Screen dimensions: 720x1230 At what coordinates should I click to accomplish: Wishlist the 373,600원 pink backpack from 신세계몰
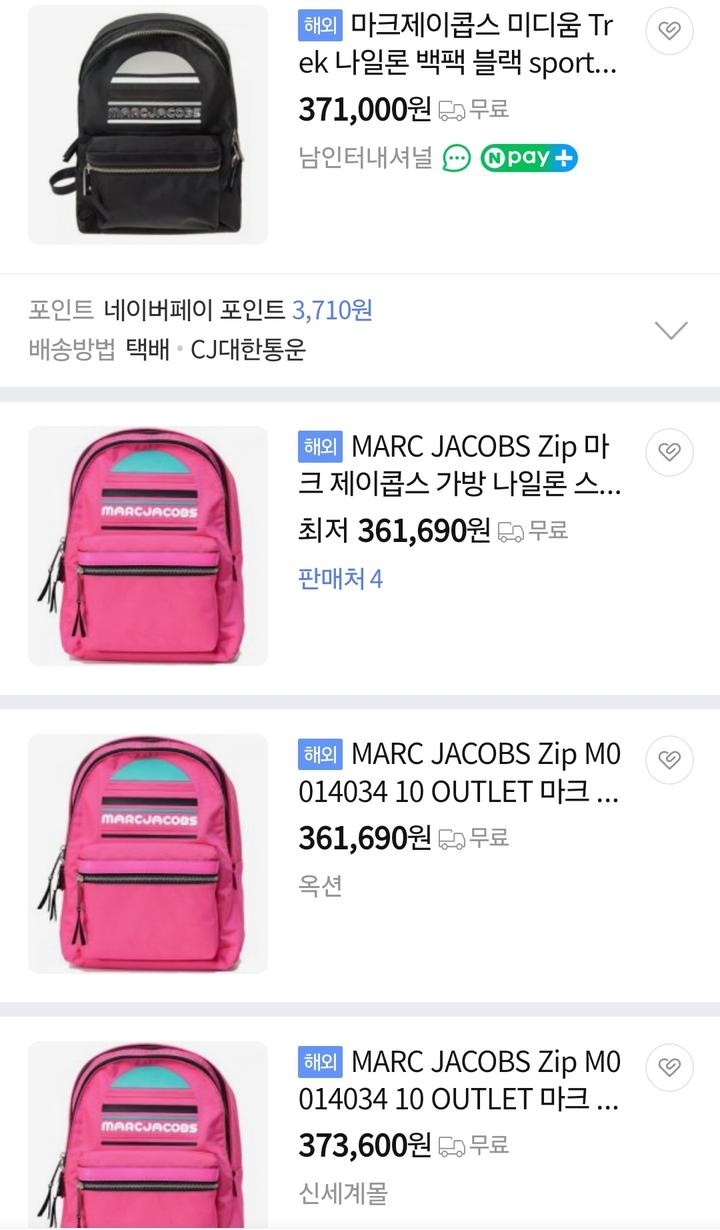[x=670, y=1067]
